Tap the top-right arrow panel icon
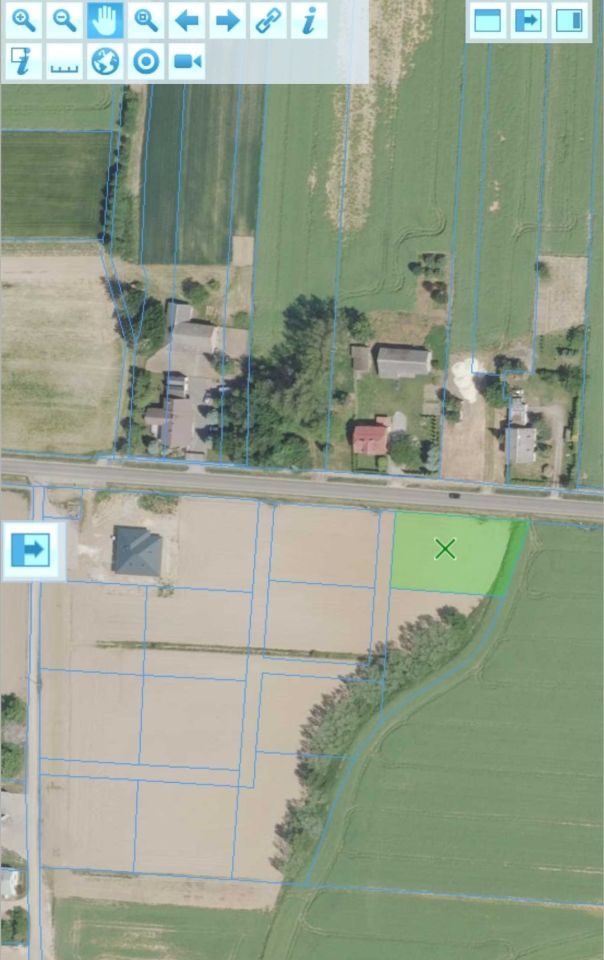The width and height of the screenshot is (604, 960). pyautogui.click(x=529, y=20)
